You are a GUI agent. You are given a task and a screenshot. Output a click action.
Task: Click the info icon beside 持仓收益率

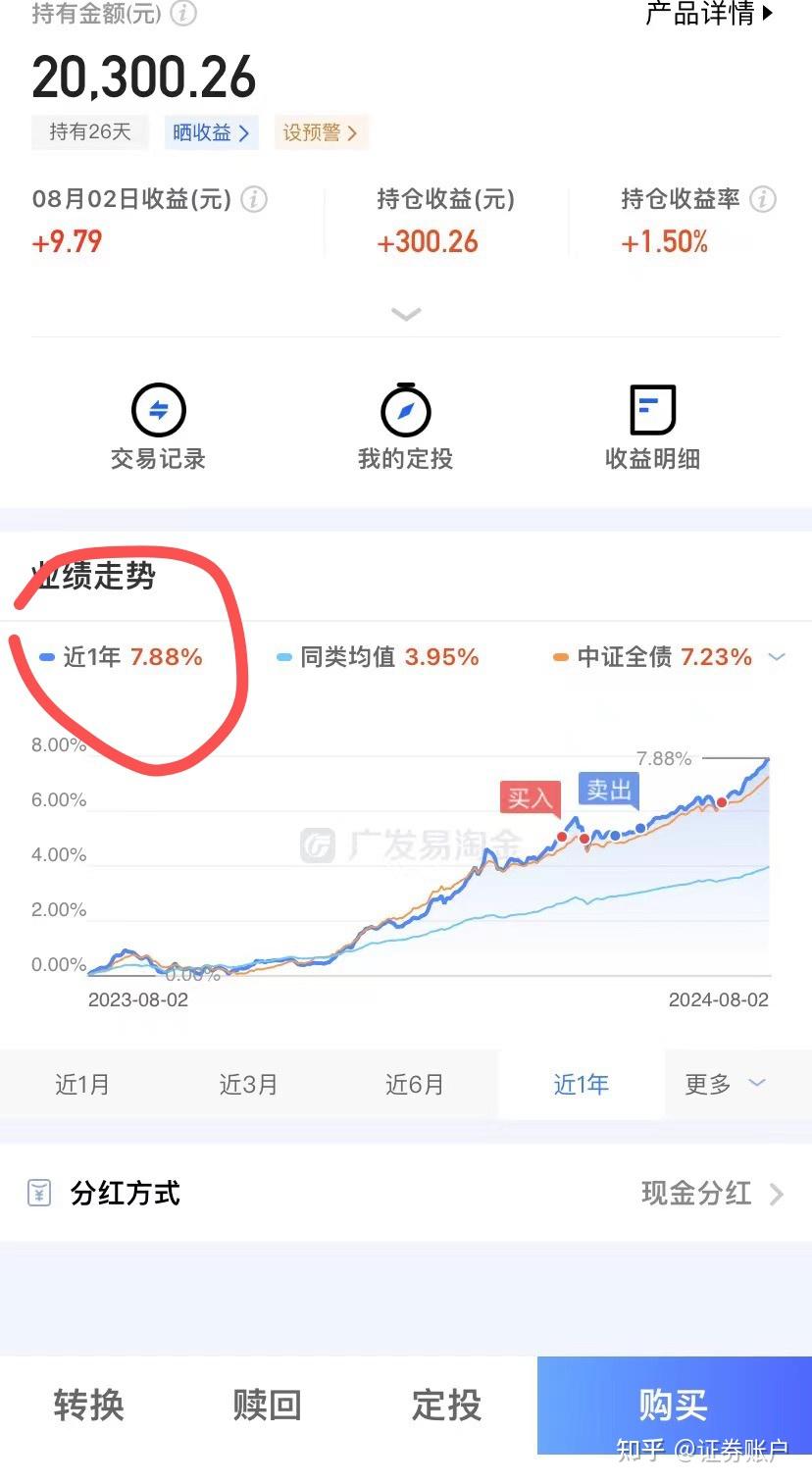click(x=764, y=199)
